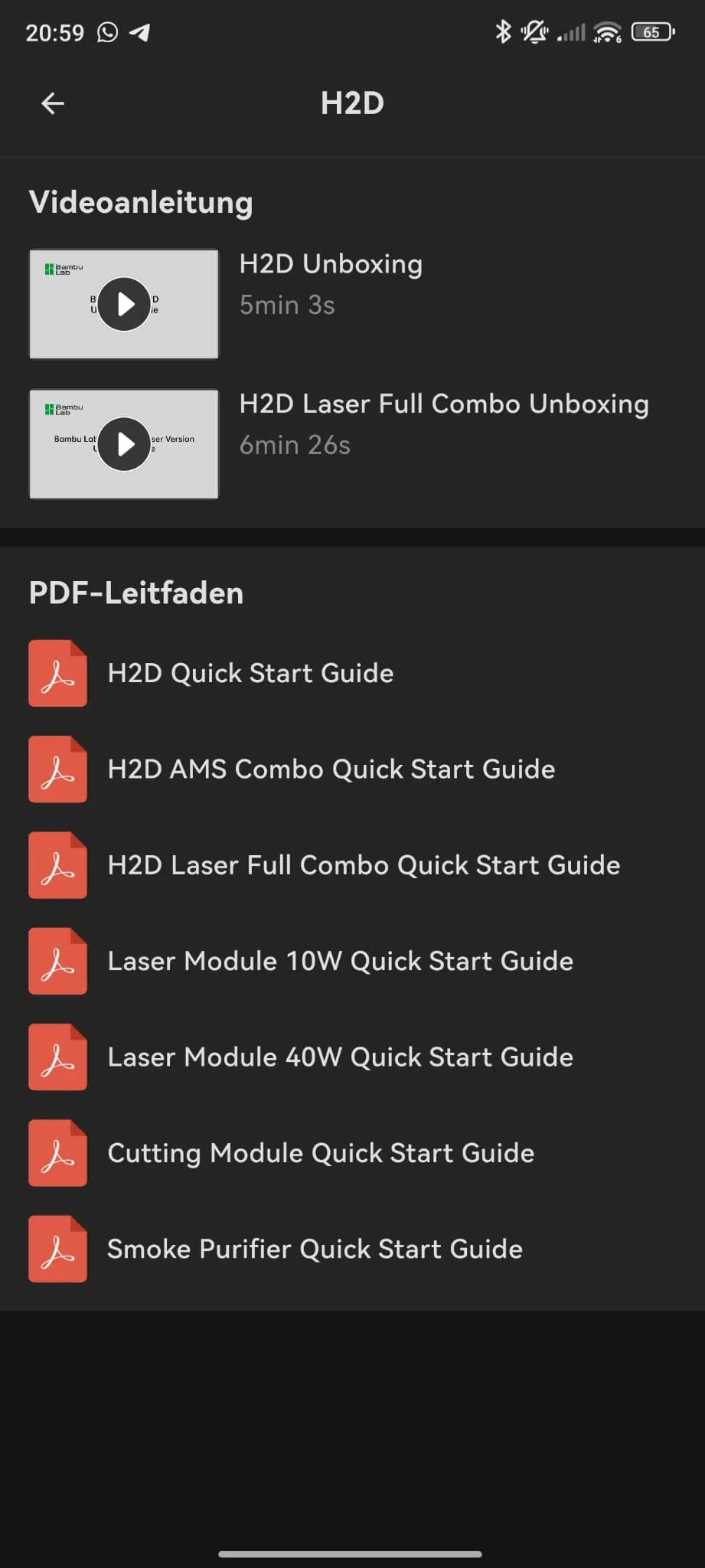The height and width of the screenshot is (1568, 705).
Task: Open Laser Module 10W Quick Start Guide
Action: pyautogui.click(x=340, y=961)
